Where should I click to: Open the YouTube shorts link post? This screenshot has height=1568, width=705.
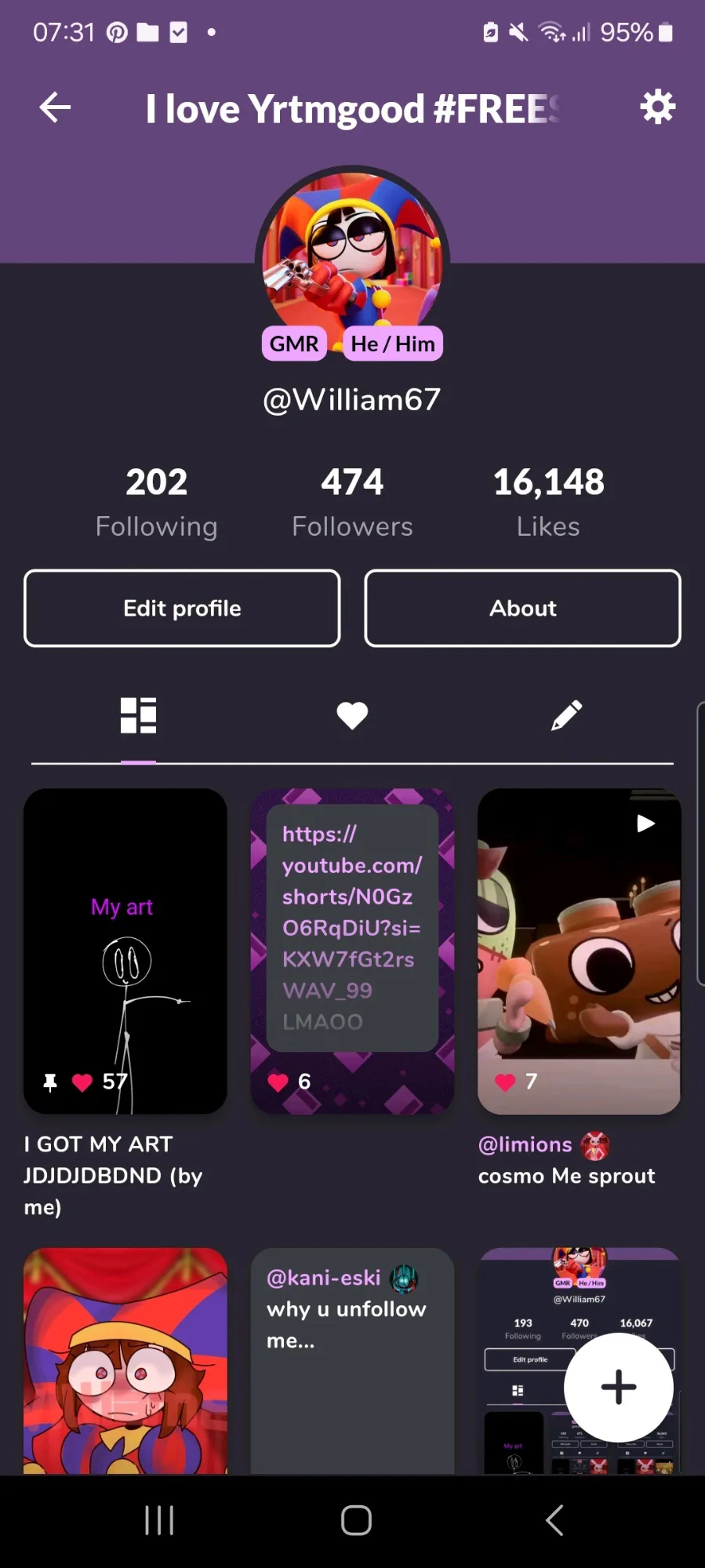click(x=352, y=951)
